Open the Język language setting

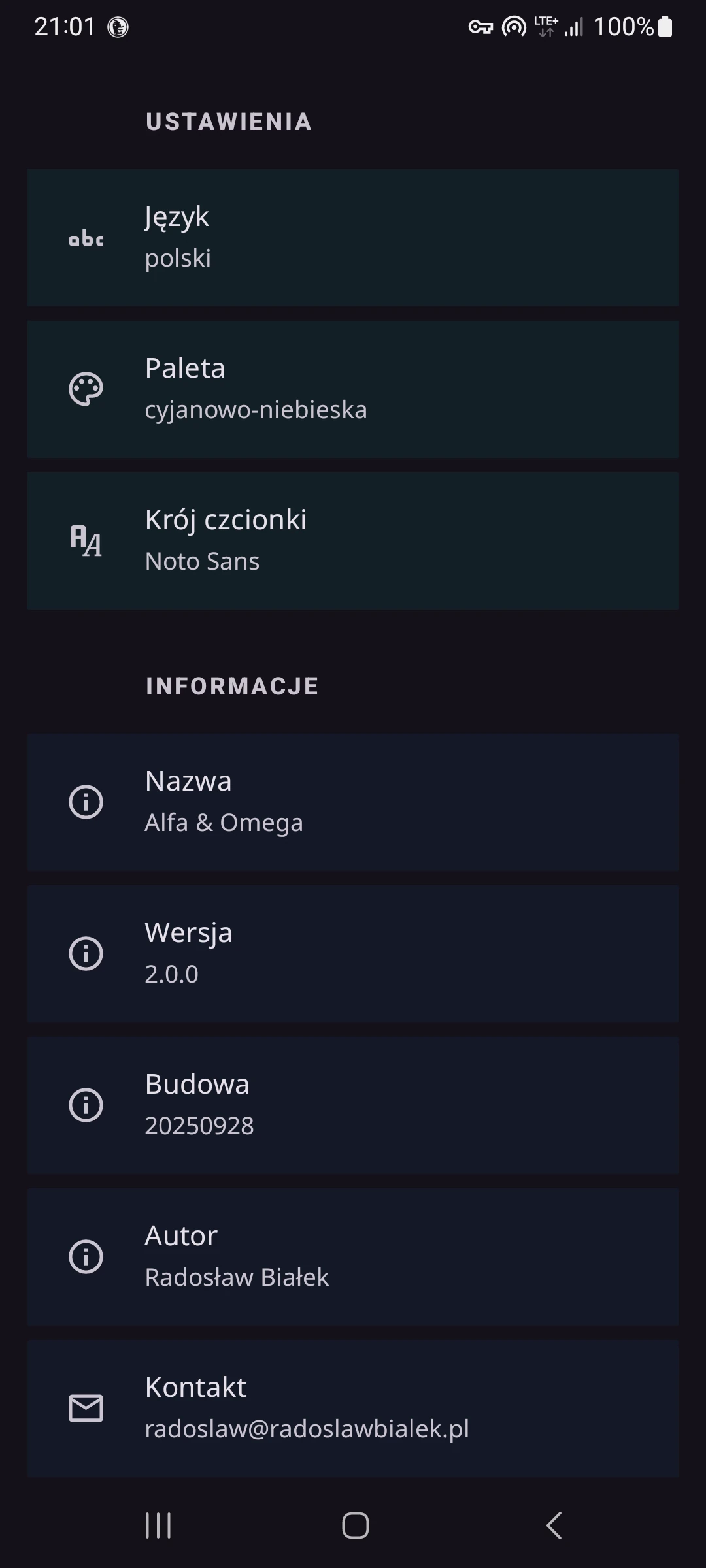tap(353, 237)
